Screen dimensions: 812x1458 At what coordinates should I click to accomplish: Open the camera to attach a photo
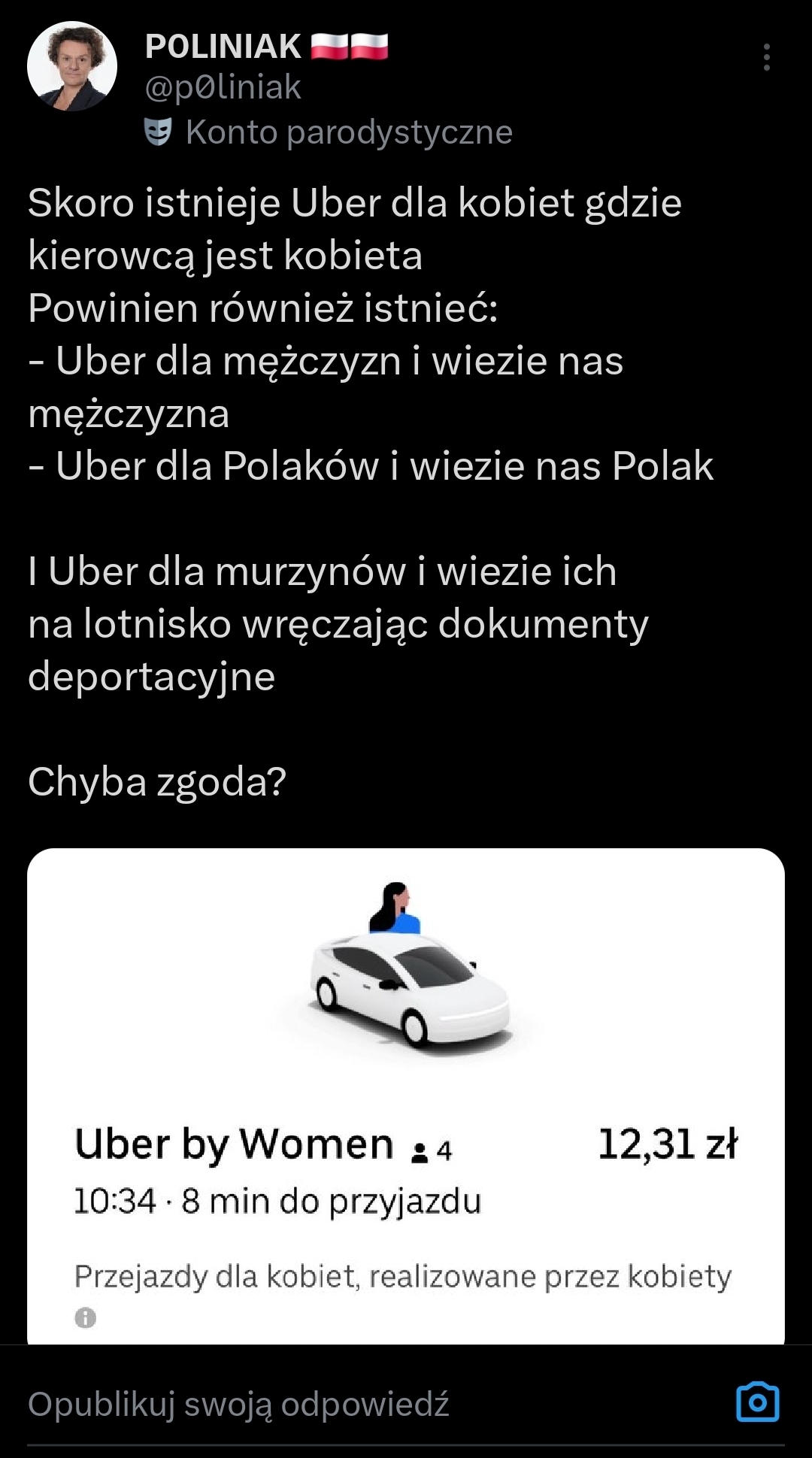pyautogui.click(x=757, y=1402)
